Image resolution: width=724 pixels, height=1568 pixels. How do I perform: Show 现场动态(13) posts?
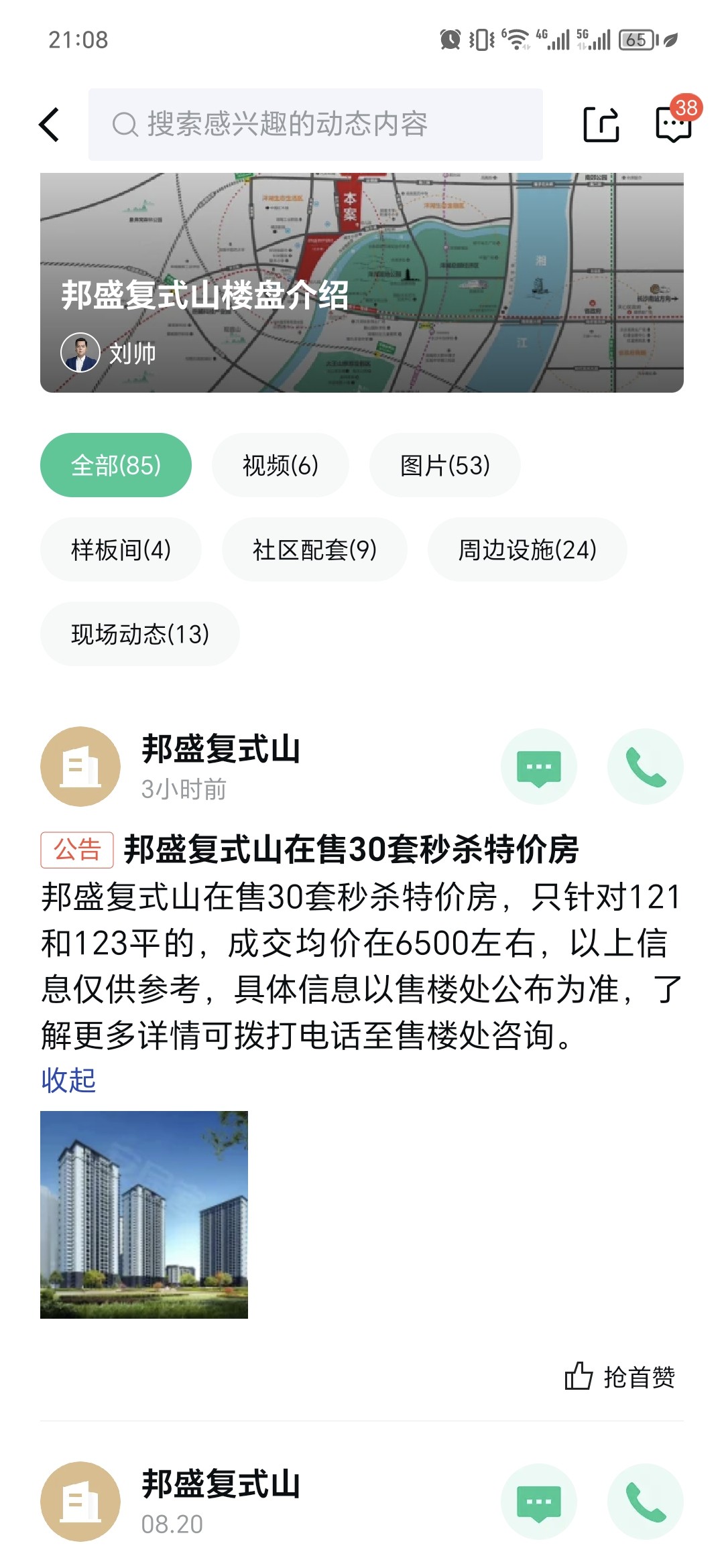pyautogui.click(x=140, y=634)
